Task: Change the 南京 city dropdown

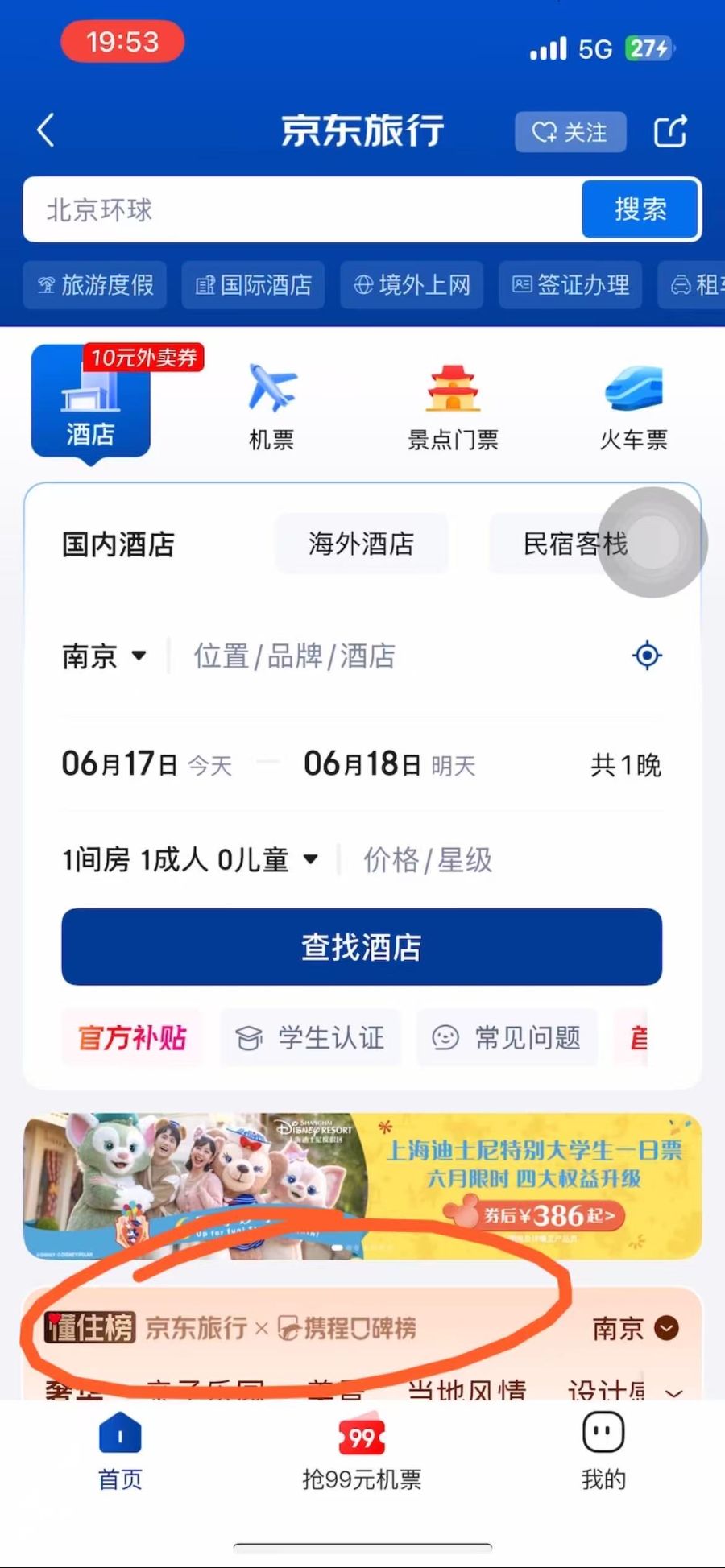Action: coord(104,656)
